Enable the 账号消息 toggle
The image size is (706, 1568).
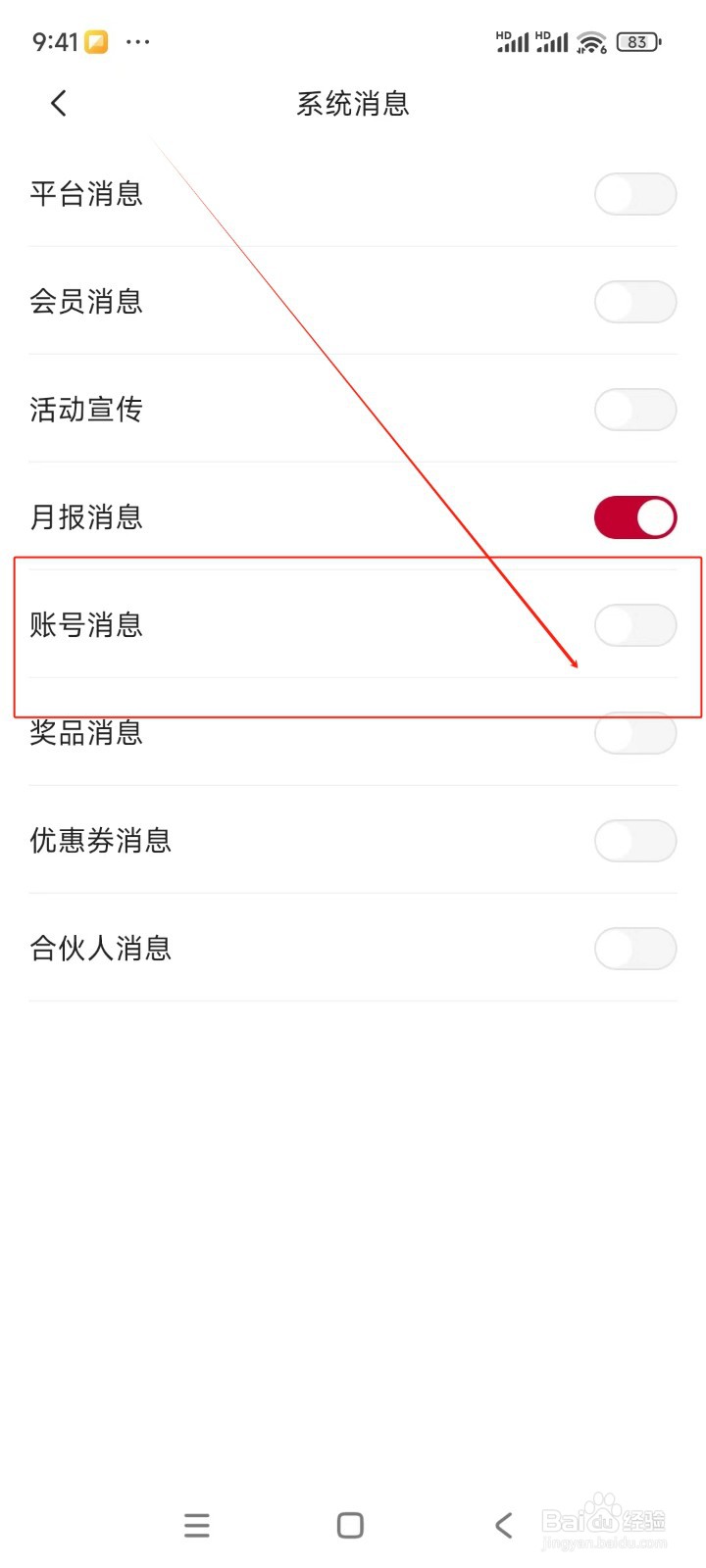635,625
